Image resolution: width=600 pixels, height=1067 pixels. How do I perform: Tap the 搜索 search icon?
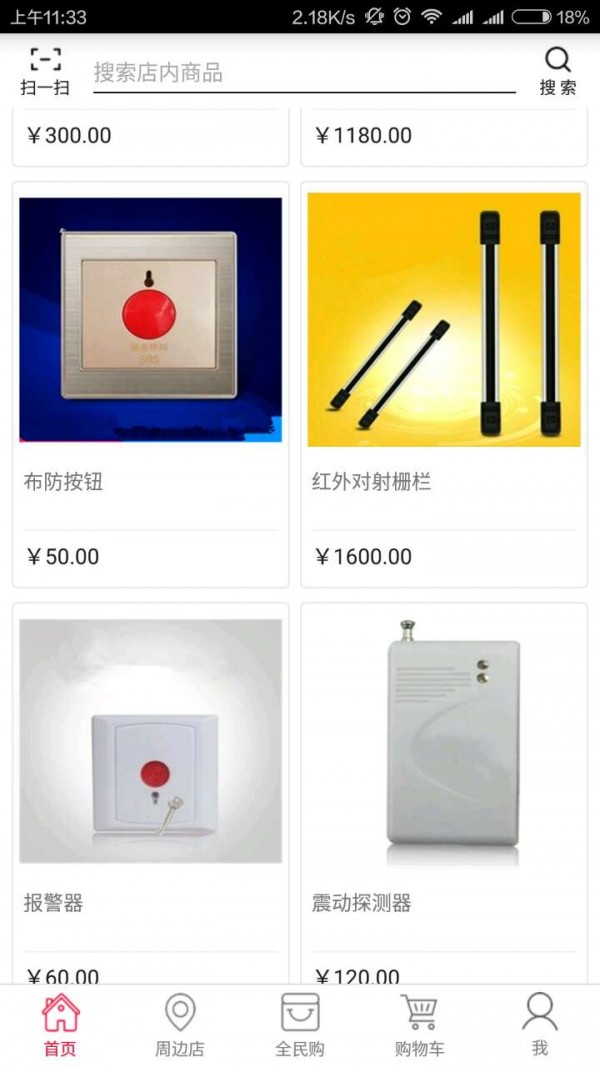click(557, 72)
